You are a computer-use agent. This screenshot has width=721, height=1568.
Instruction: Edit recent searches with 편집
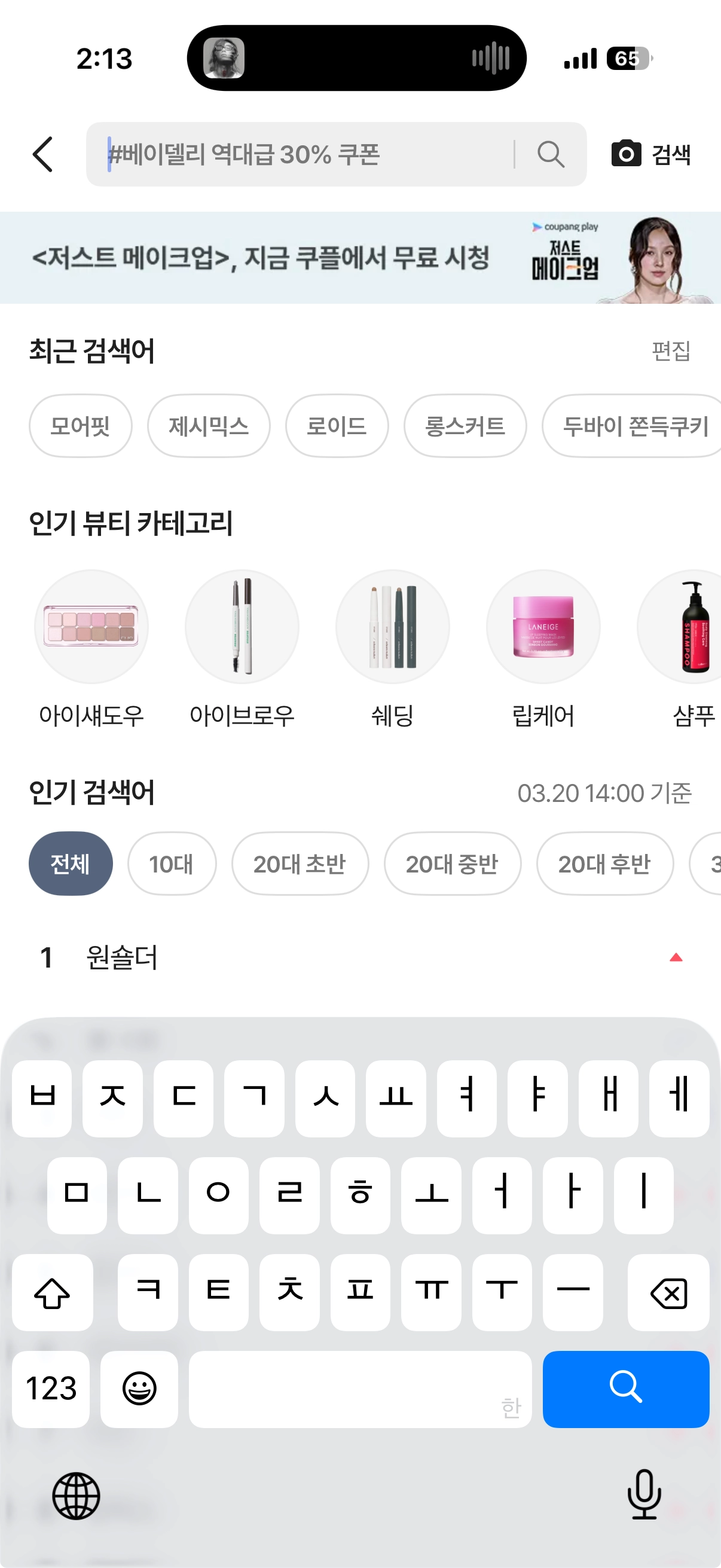click(671, 350)
